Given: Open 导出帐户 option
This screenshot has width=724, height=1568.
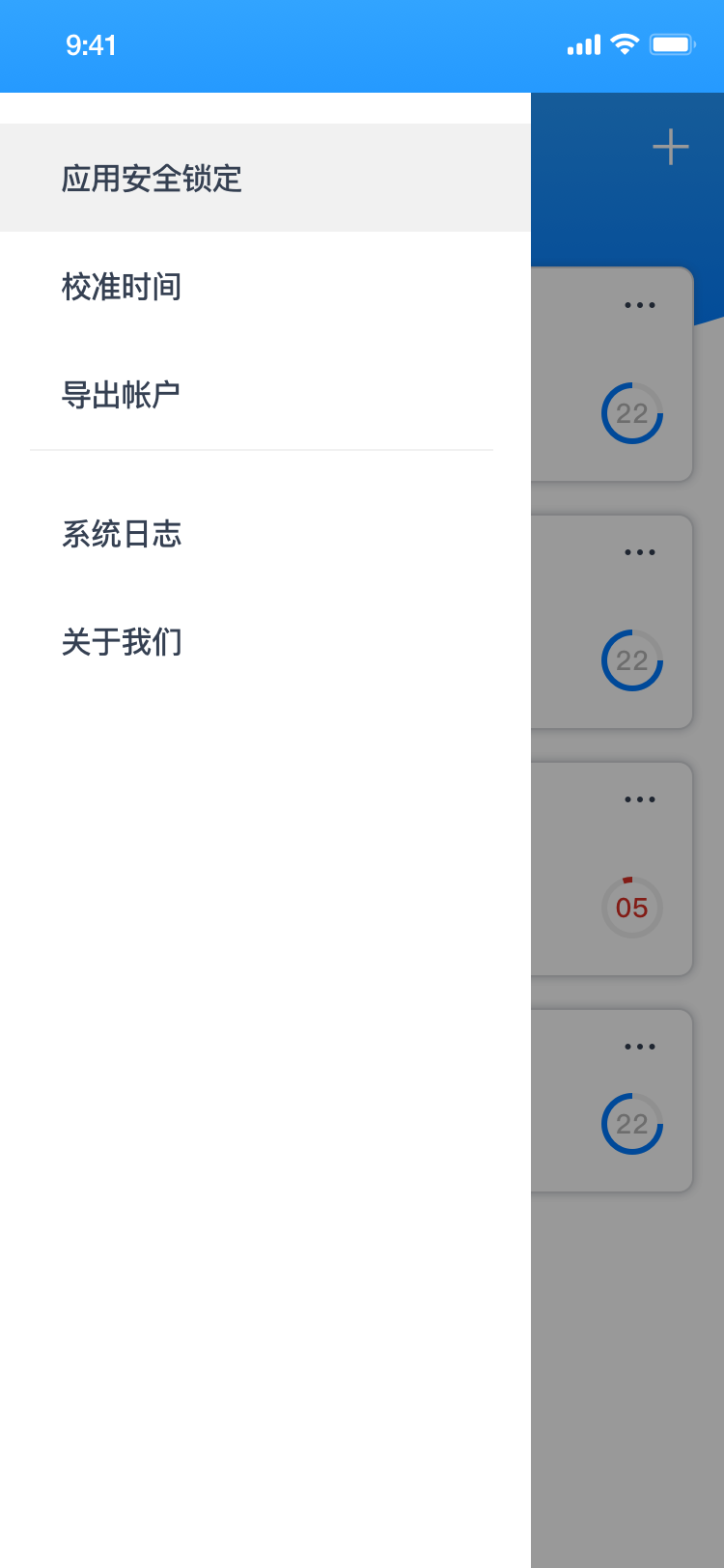Looking at the screenshot, I should pos(122,395).
